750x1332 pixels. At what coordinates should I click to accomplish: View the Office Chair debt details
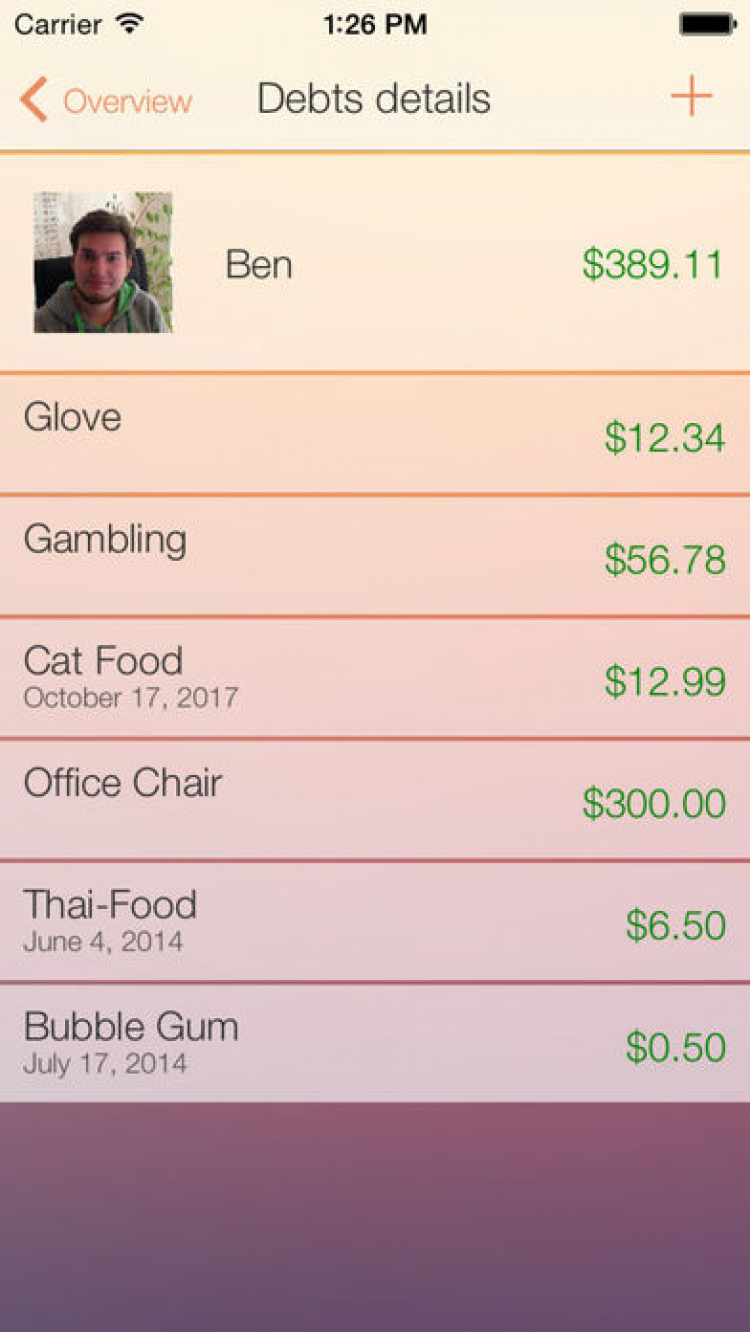click(374, 800)
